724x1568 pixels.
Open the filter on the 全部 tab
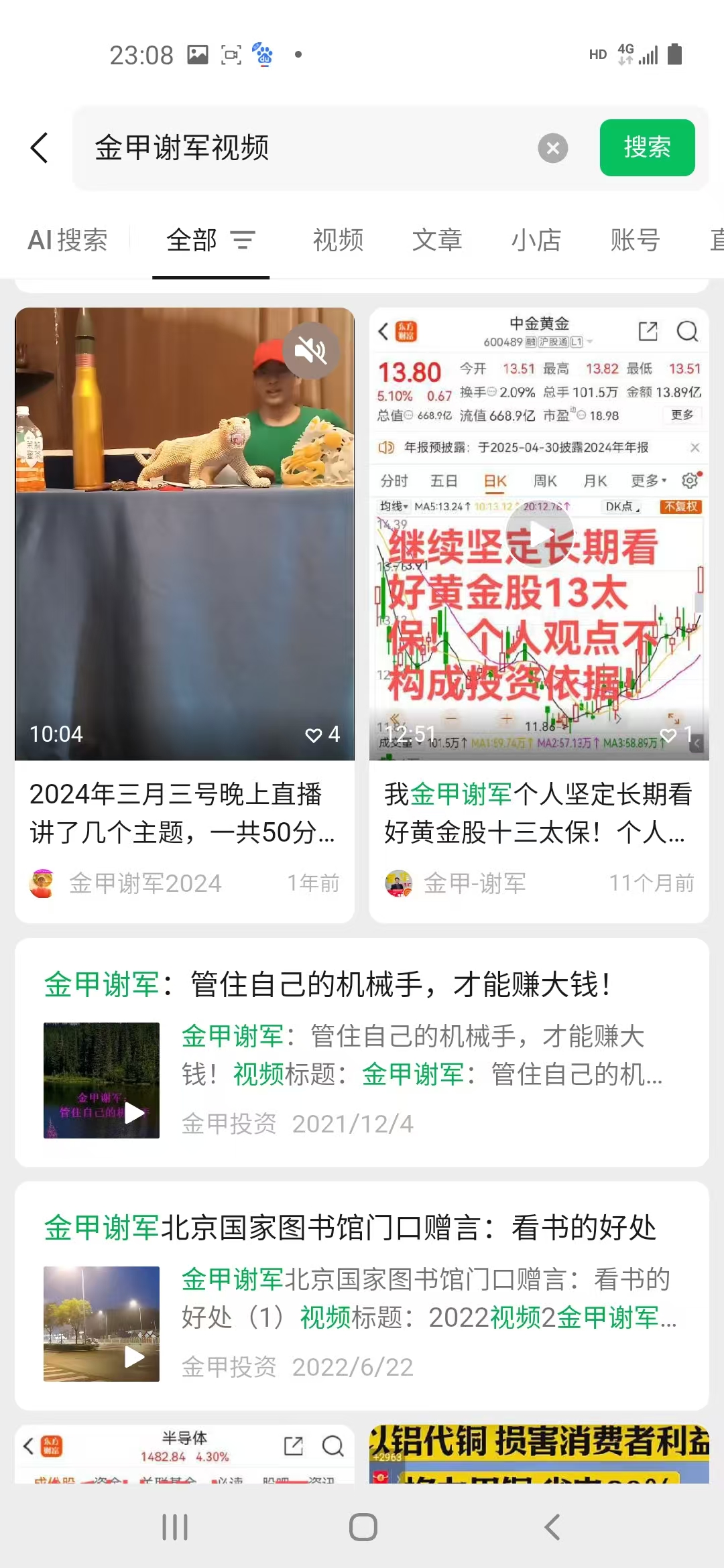point(243,240)
